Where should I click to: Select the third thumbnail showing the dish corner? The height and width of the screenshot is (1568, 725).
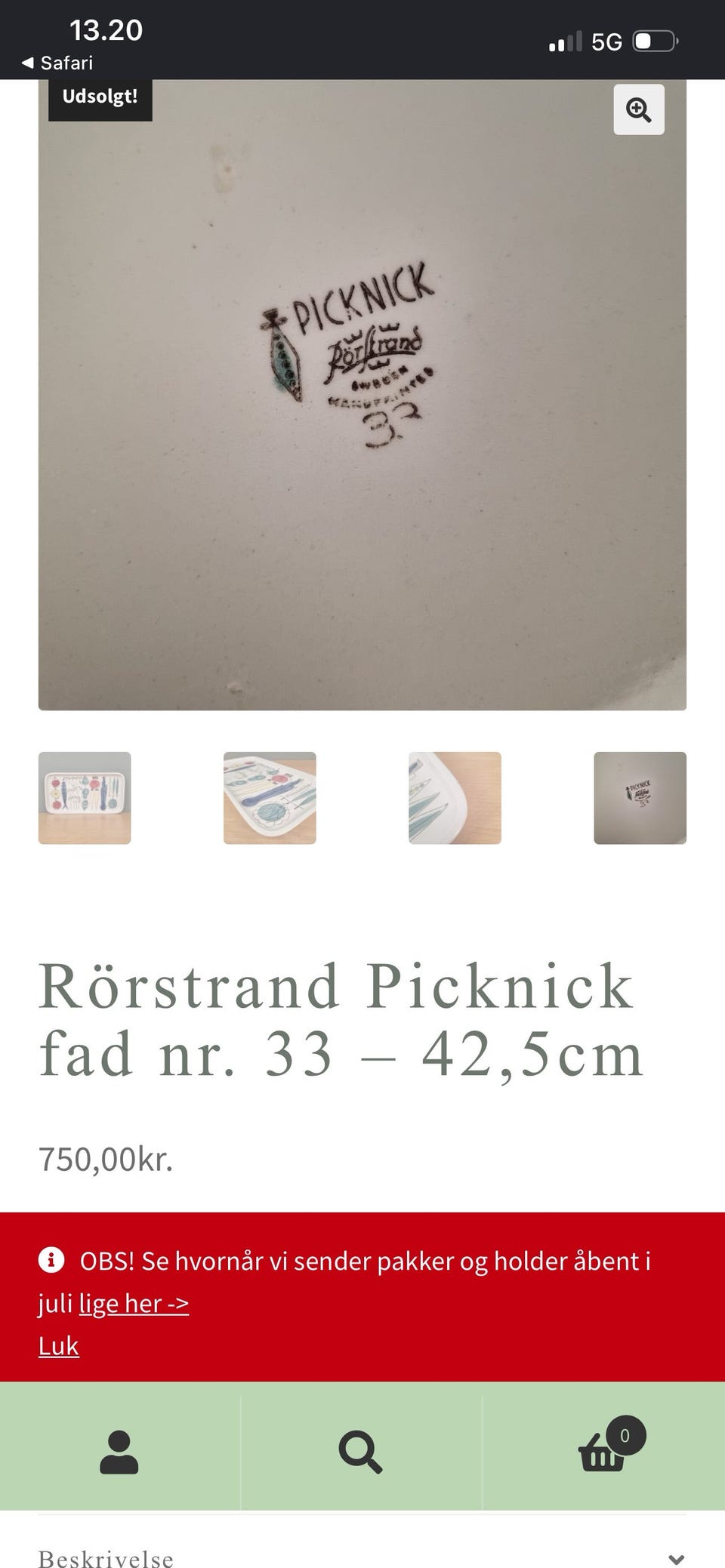coord(455,798)
